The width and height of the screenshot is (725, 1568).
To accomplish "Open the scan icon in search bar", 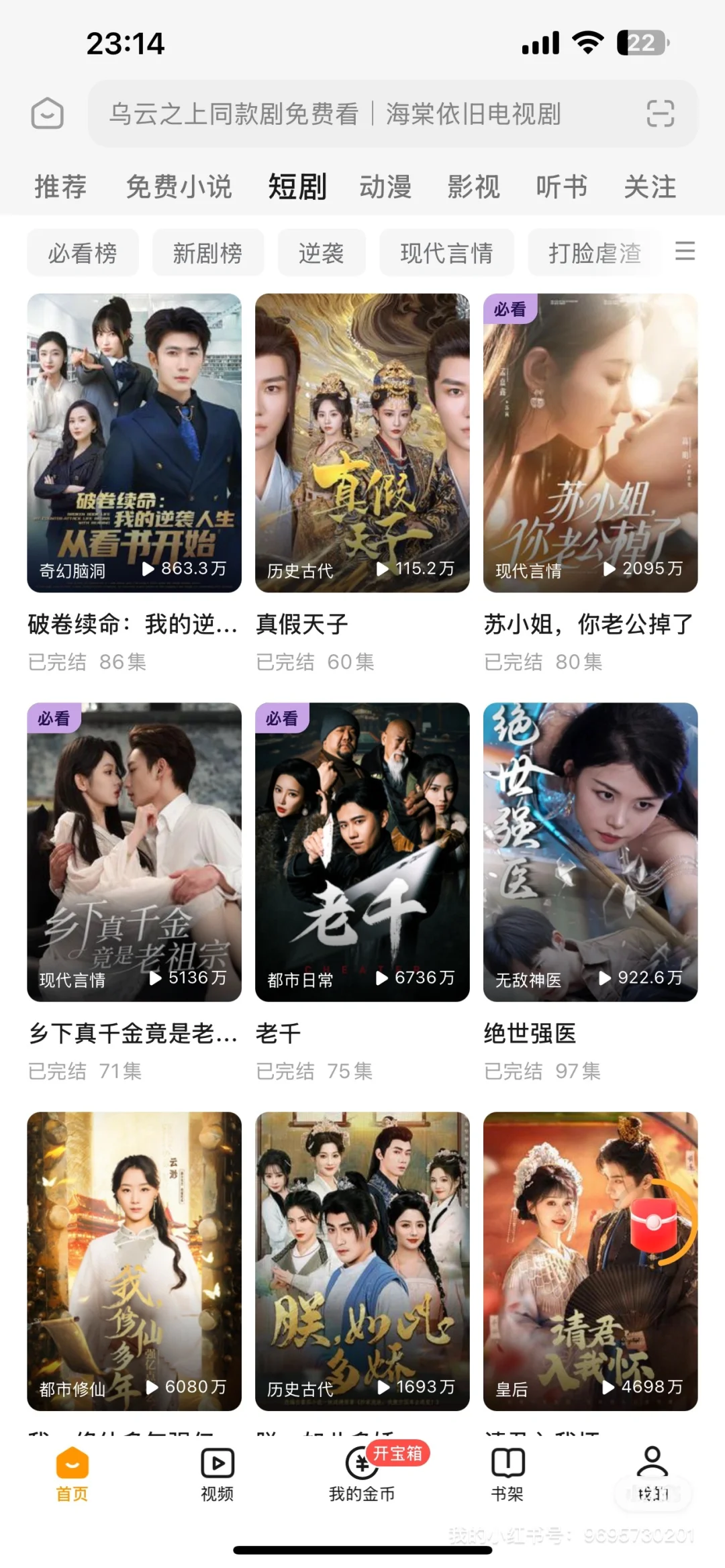I will pyautogui.click(x=660, y=113).
